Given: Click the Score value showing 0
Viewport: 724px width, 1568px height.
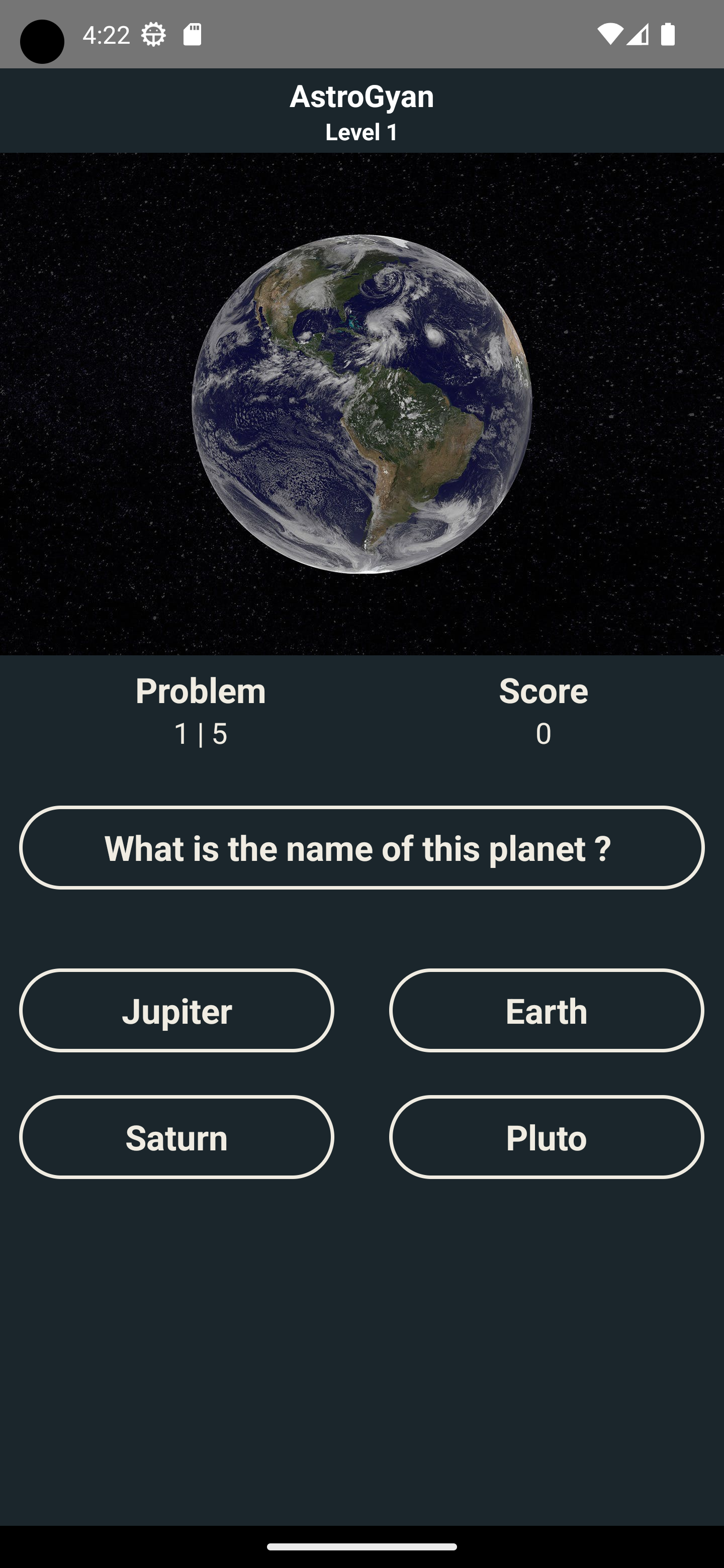Looking at the screenshot, I should (542, 734).
